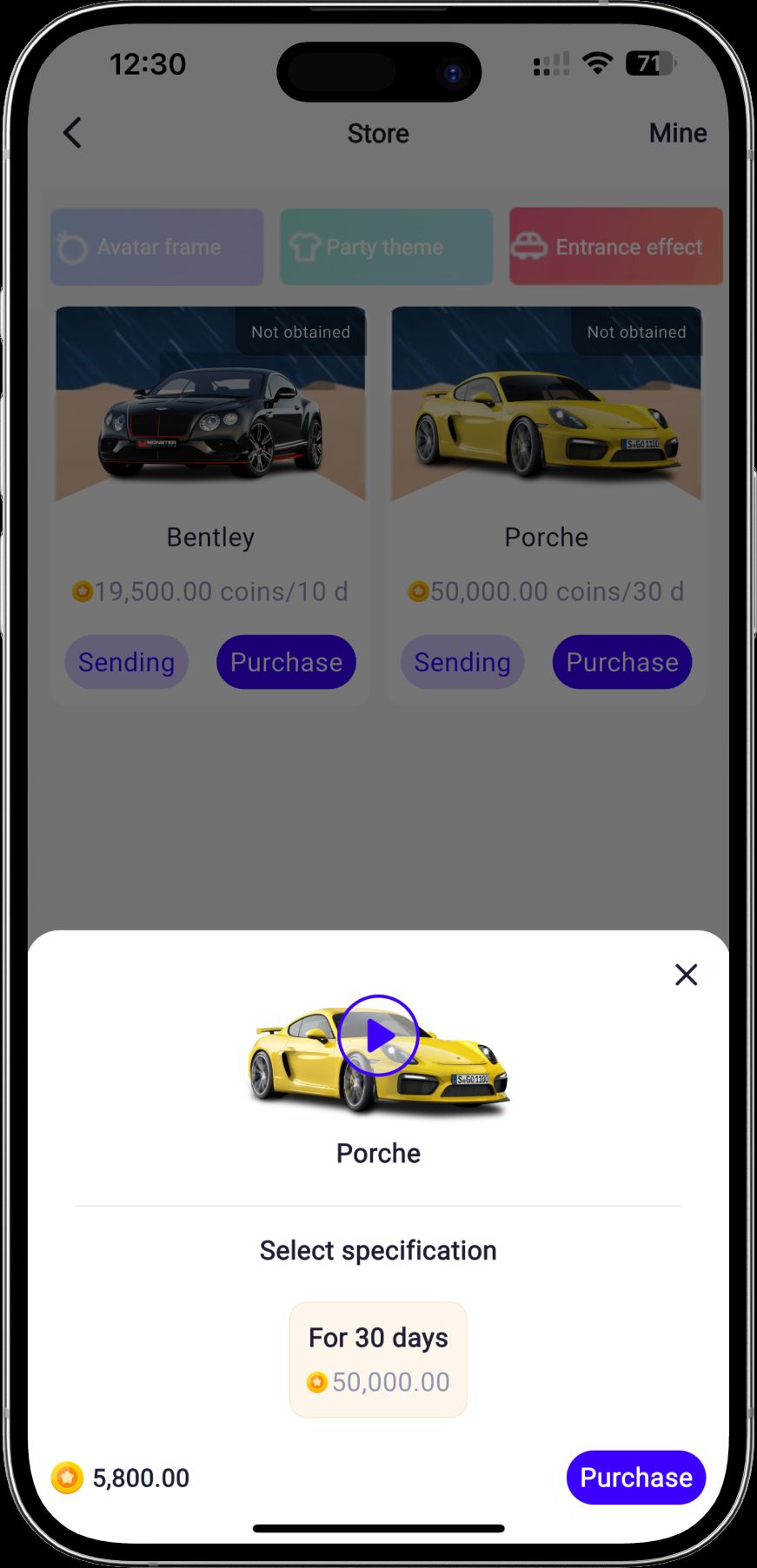This screenshot has width=757, height=1568.
Task: Switch to Party theme category
Action: (386, 247)
